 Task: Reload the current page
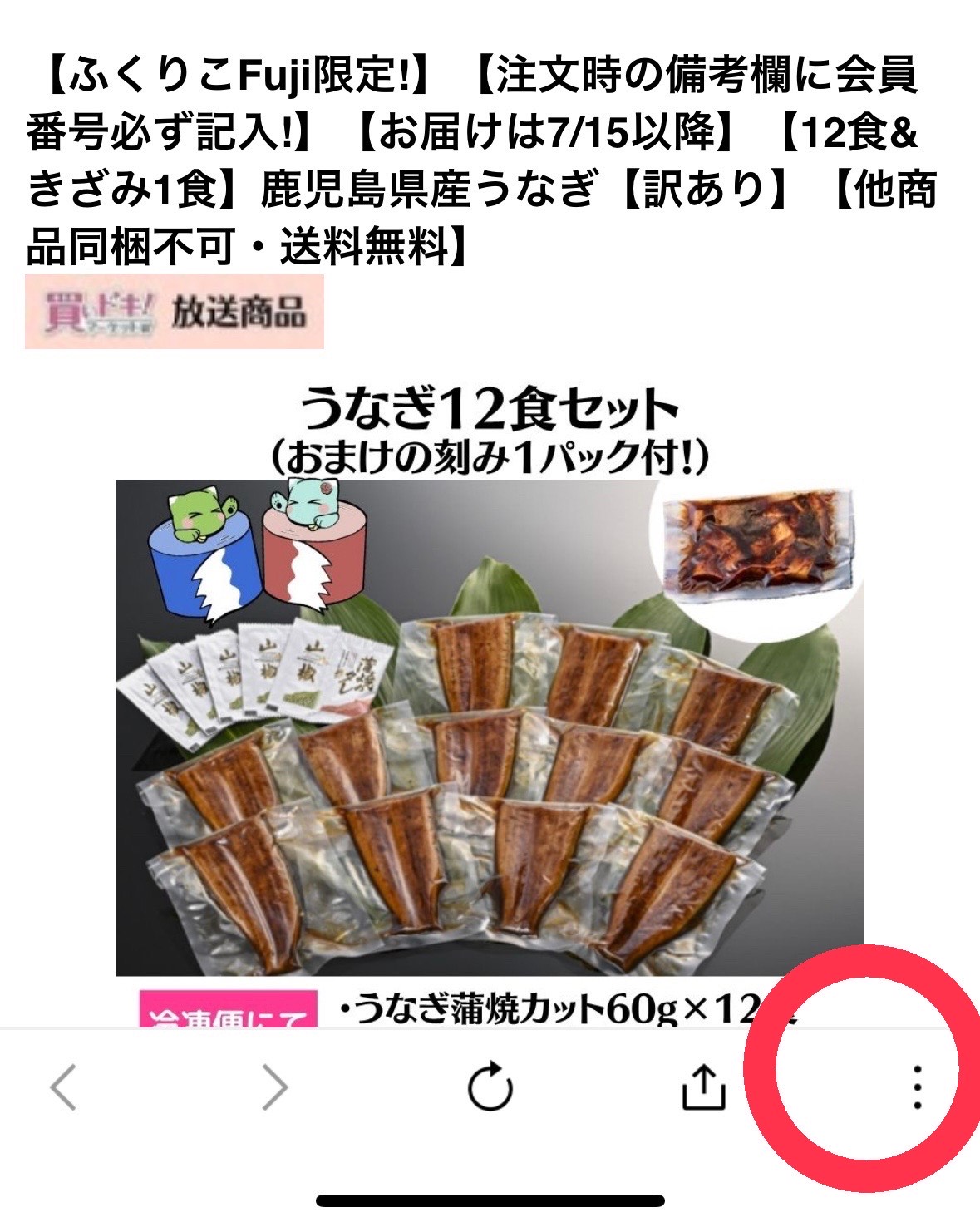tap(490, 1087)
